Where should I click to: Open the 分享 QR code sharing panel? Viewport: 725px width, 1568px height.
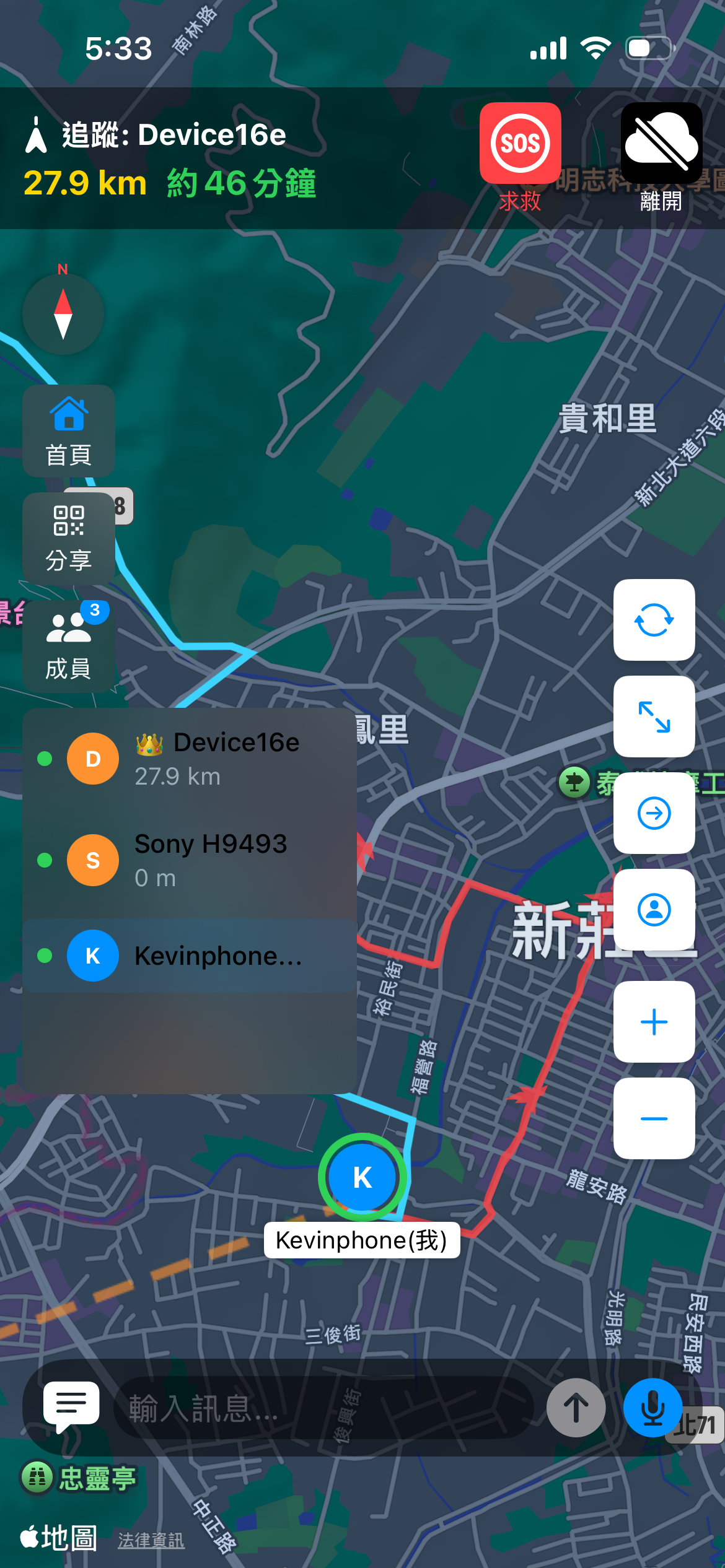coord(69,538)
